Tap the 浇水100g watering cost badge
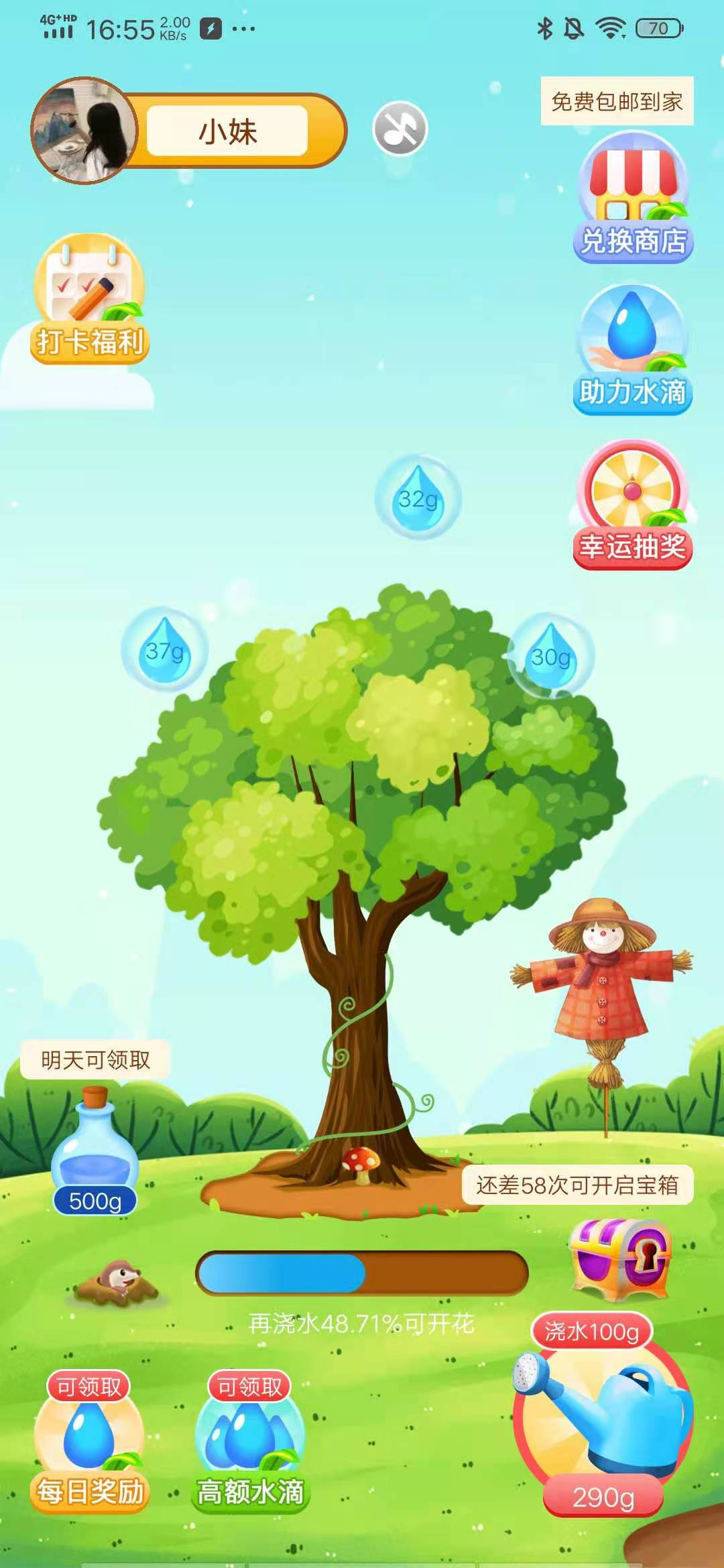The height and width of the screenshot is (1568, 724). [x=591, y=1331]
